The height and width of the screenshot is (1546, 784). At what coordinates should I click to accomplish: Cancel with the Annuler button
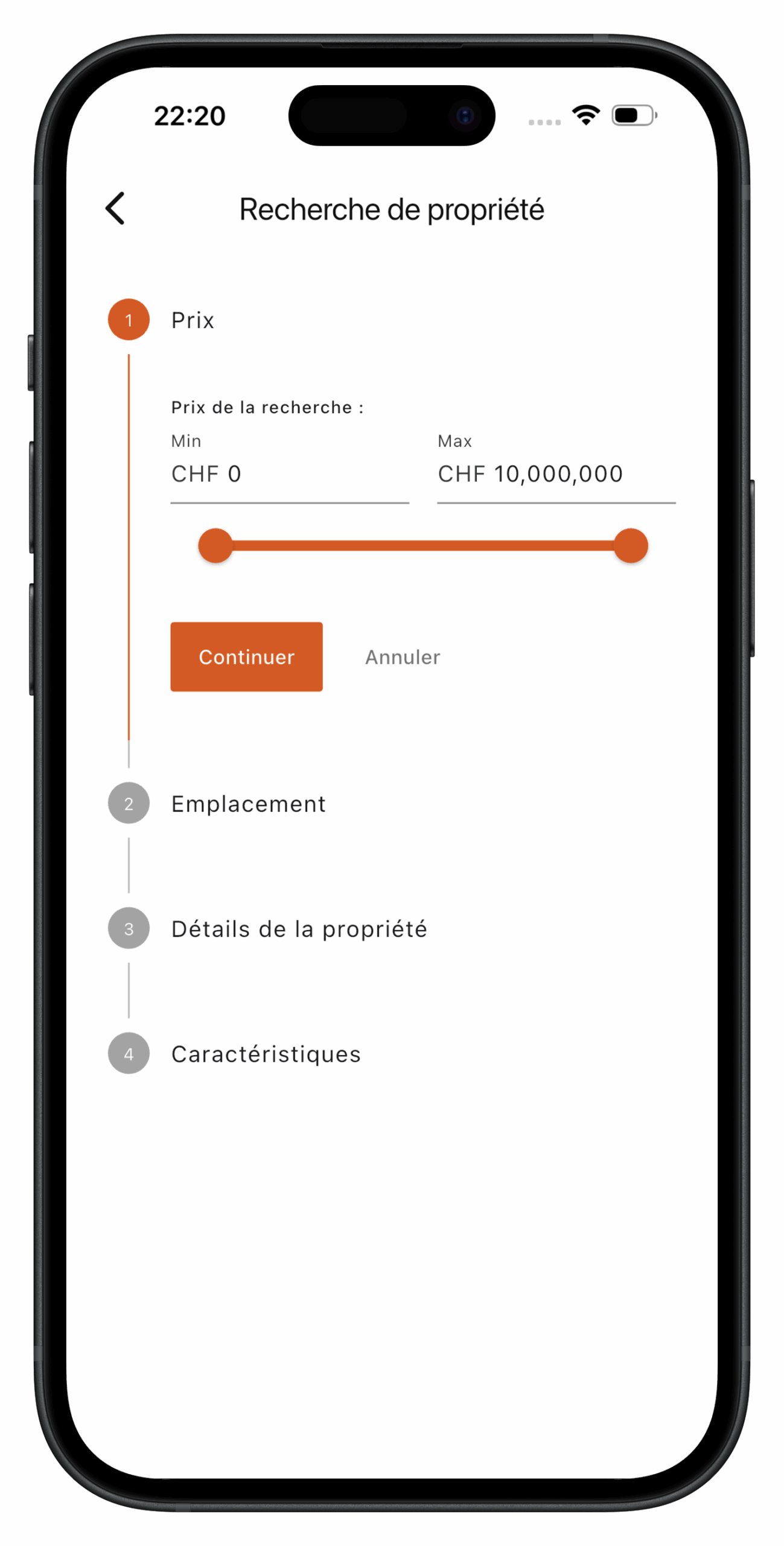(x=403, y=657)
